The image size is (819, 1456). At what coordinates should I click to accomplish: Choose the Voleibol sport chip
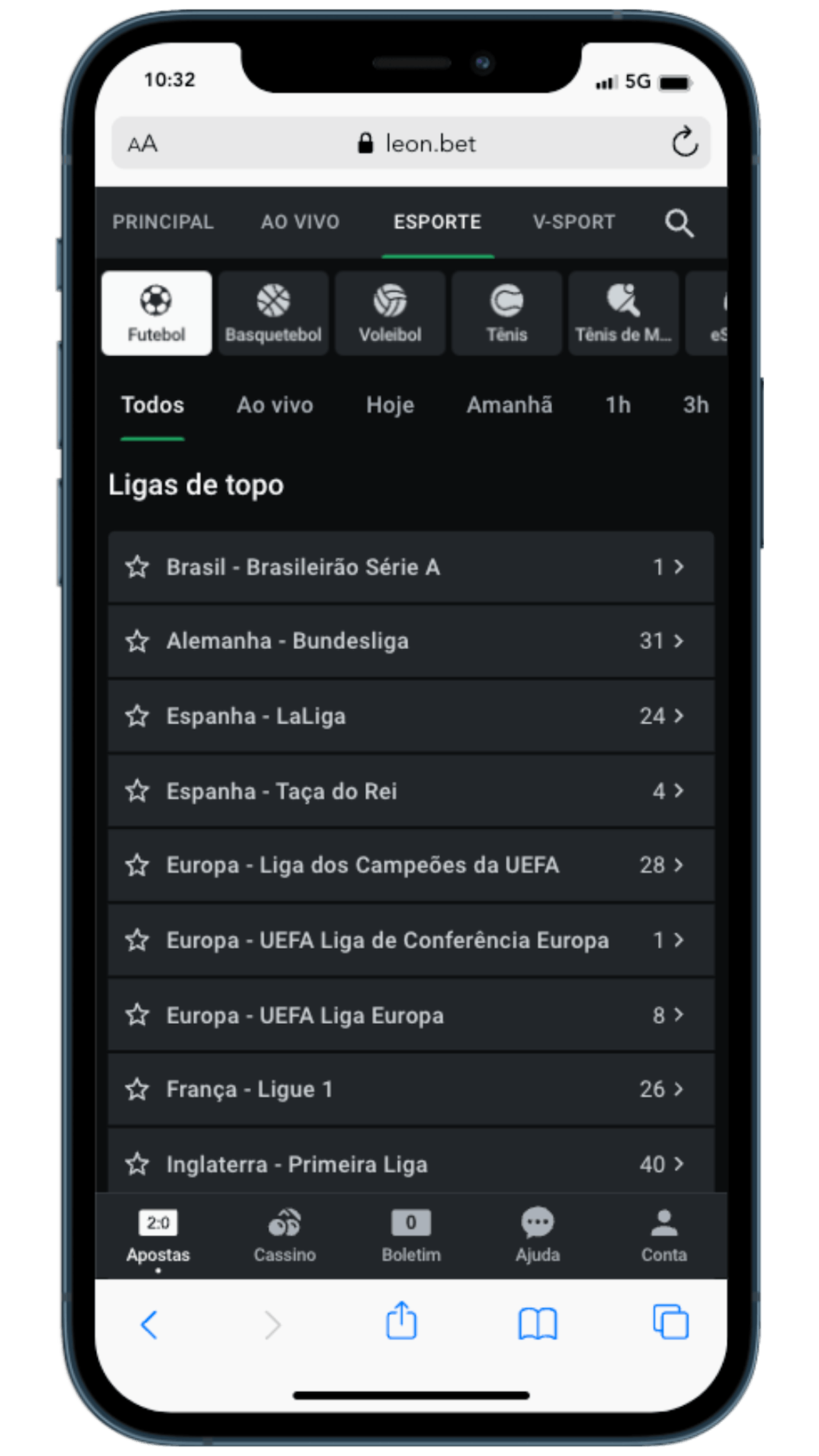[390, 313]
